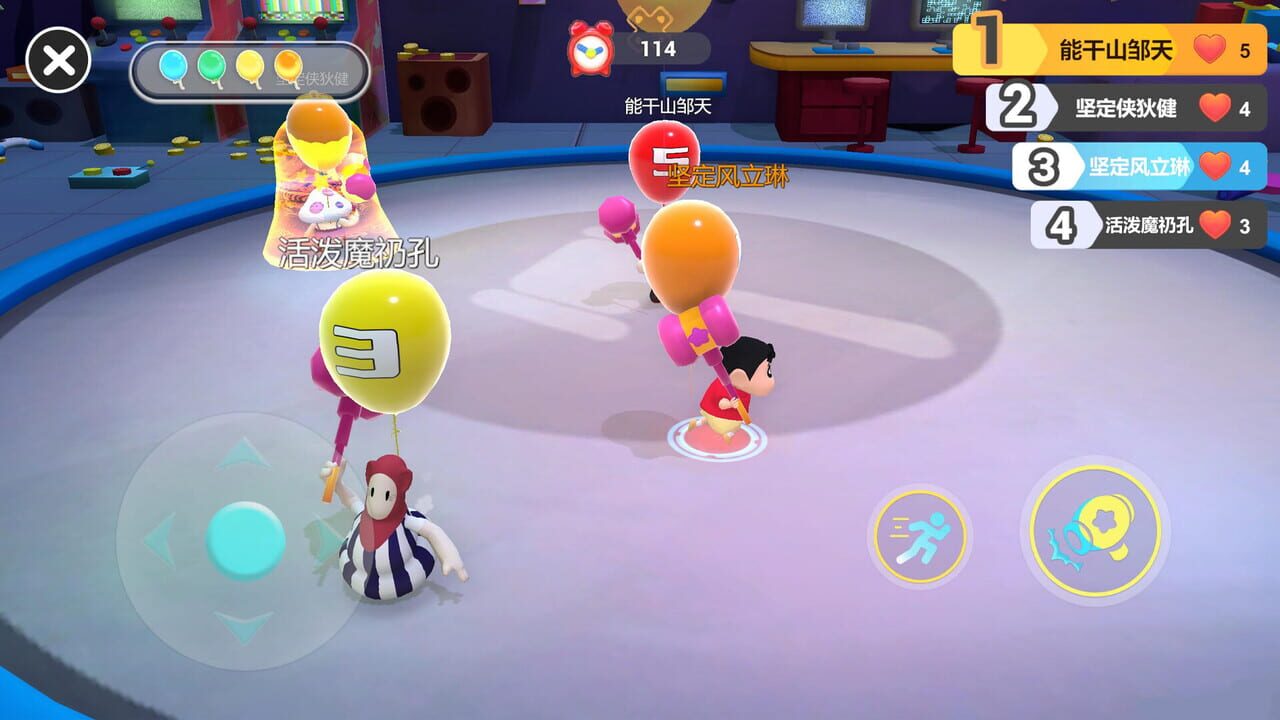Tap the joystick right arrow

click(326, 540)
